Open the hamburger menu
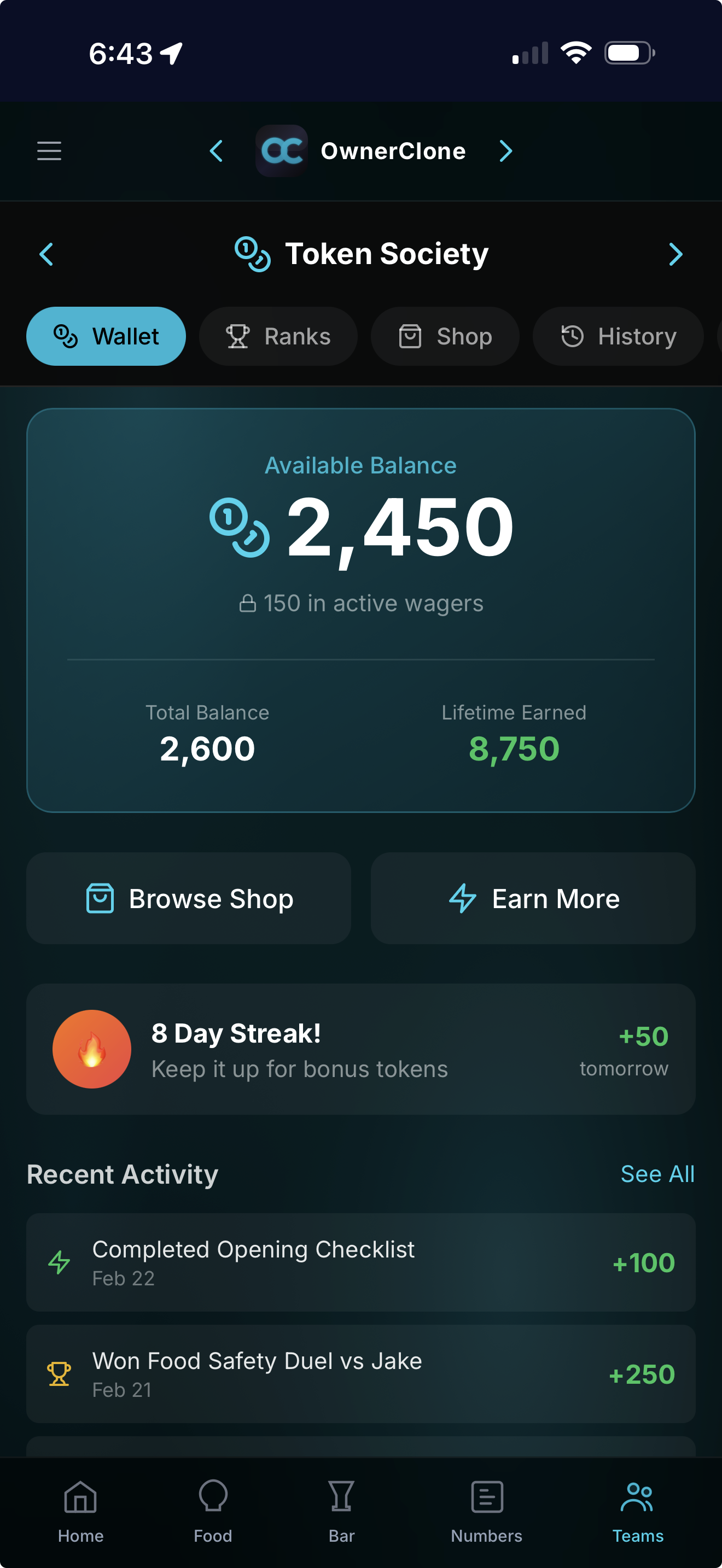 click(x=49, y=151)
